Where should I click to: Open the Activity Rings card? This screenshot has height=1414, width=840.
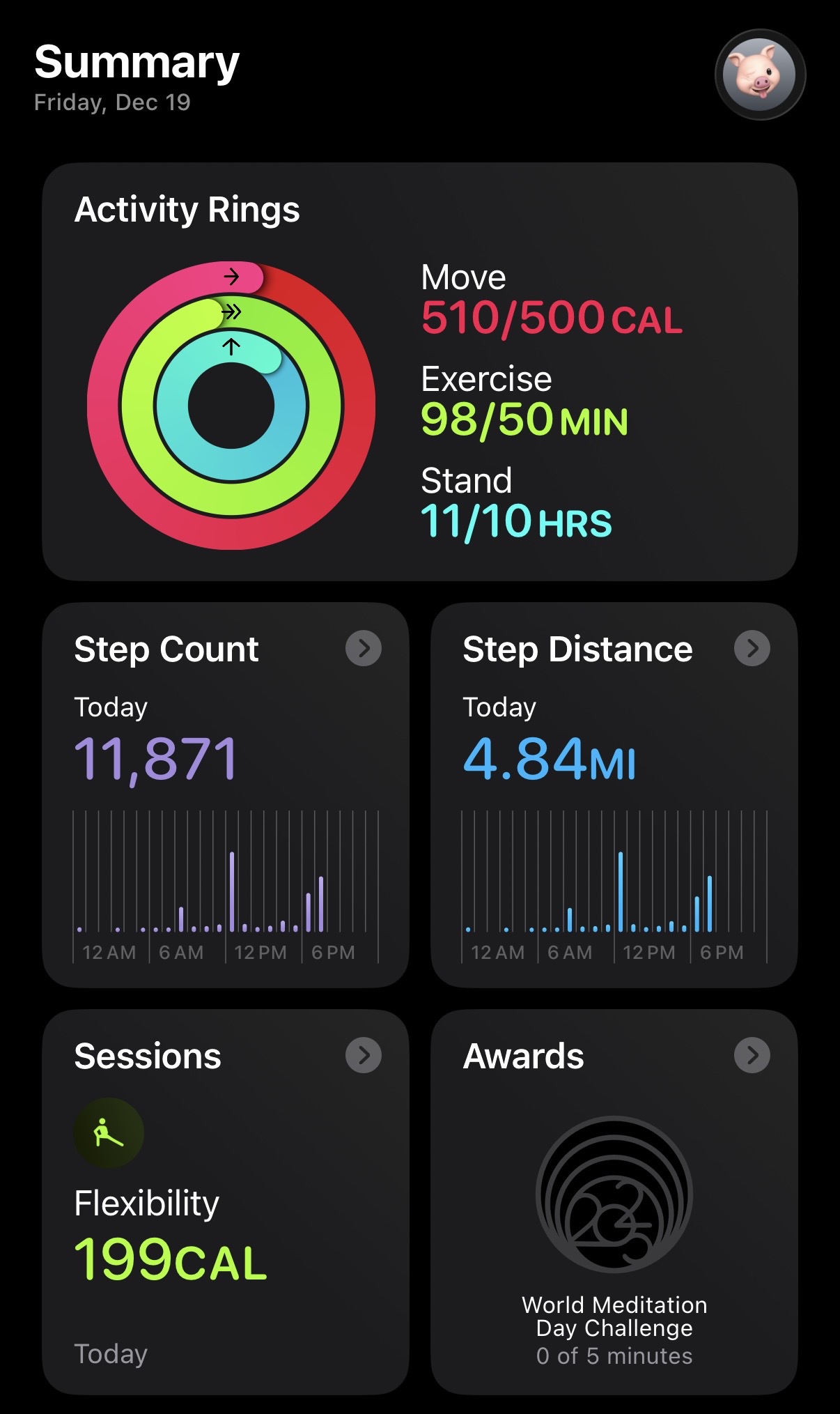coord(419,371)
